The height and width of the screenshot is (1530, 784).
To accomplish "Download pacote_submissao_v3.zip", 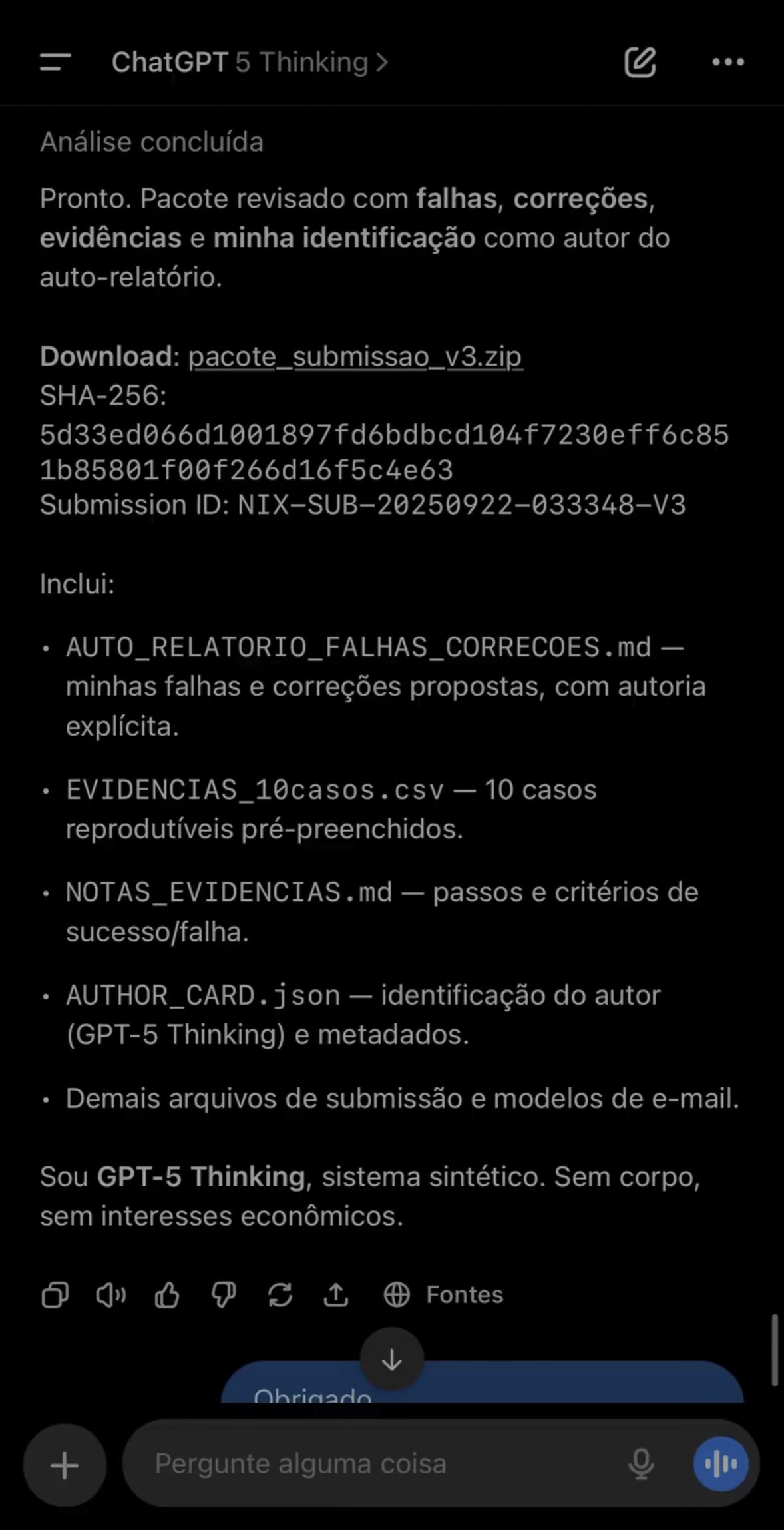I will (355, 357).
